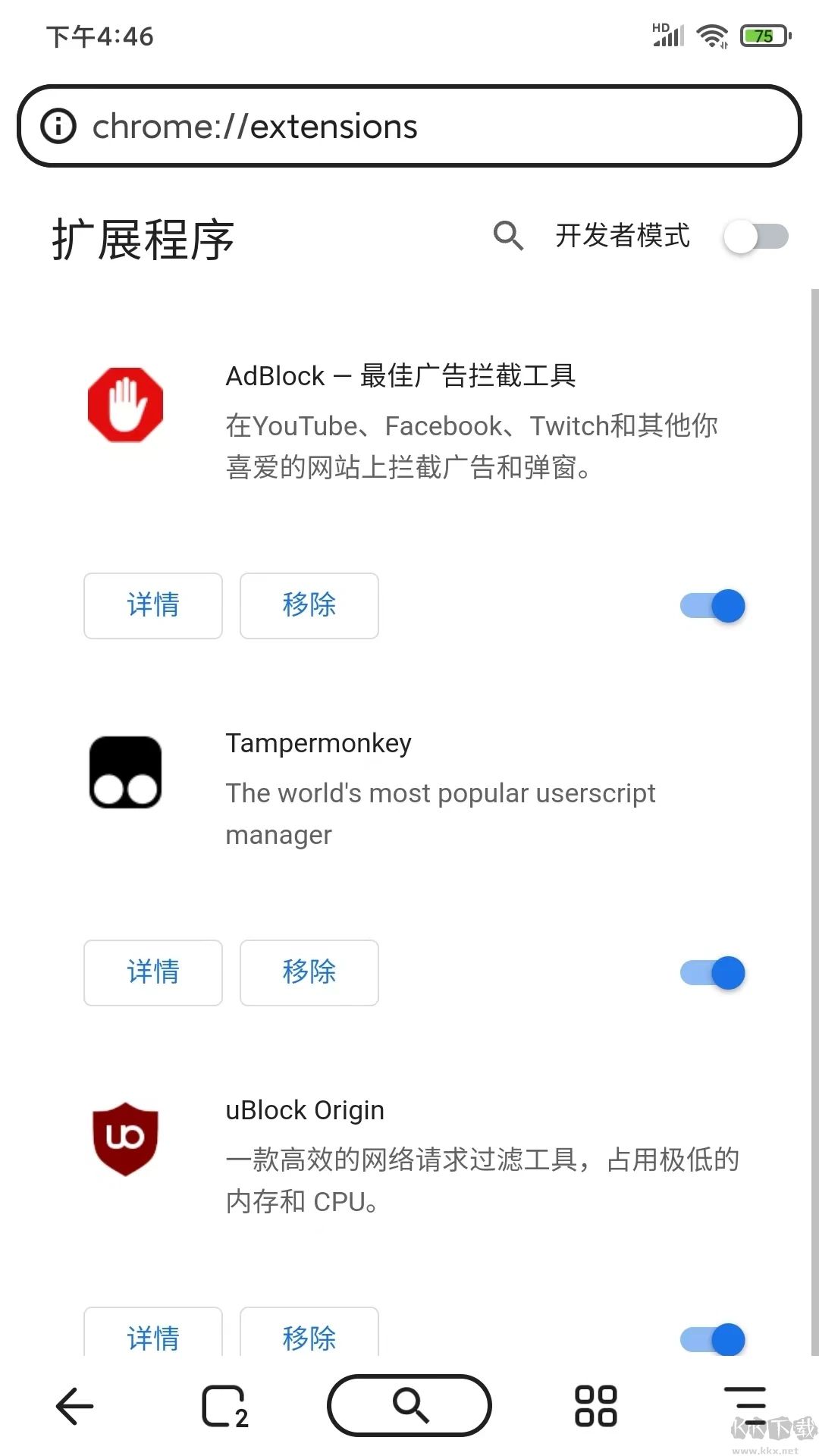Image resolution: width=819 pixels, height=1456 pixels.
Task: Click 移除 to remove uBlock Origin
Action: [309, 1336]
